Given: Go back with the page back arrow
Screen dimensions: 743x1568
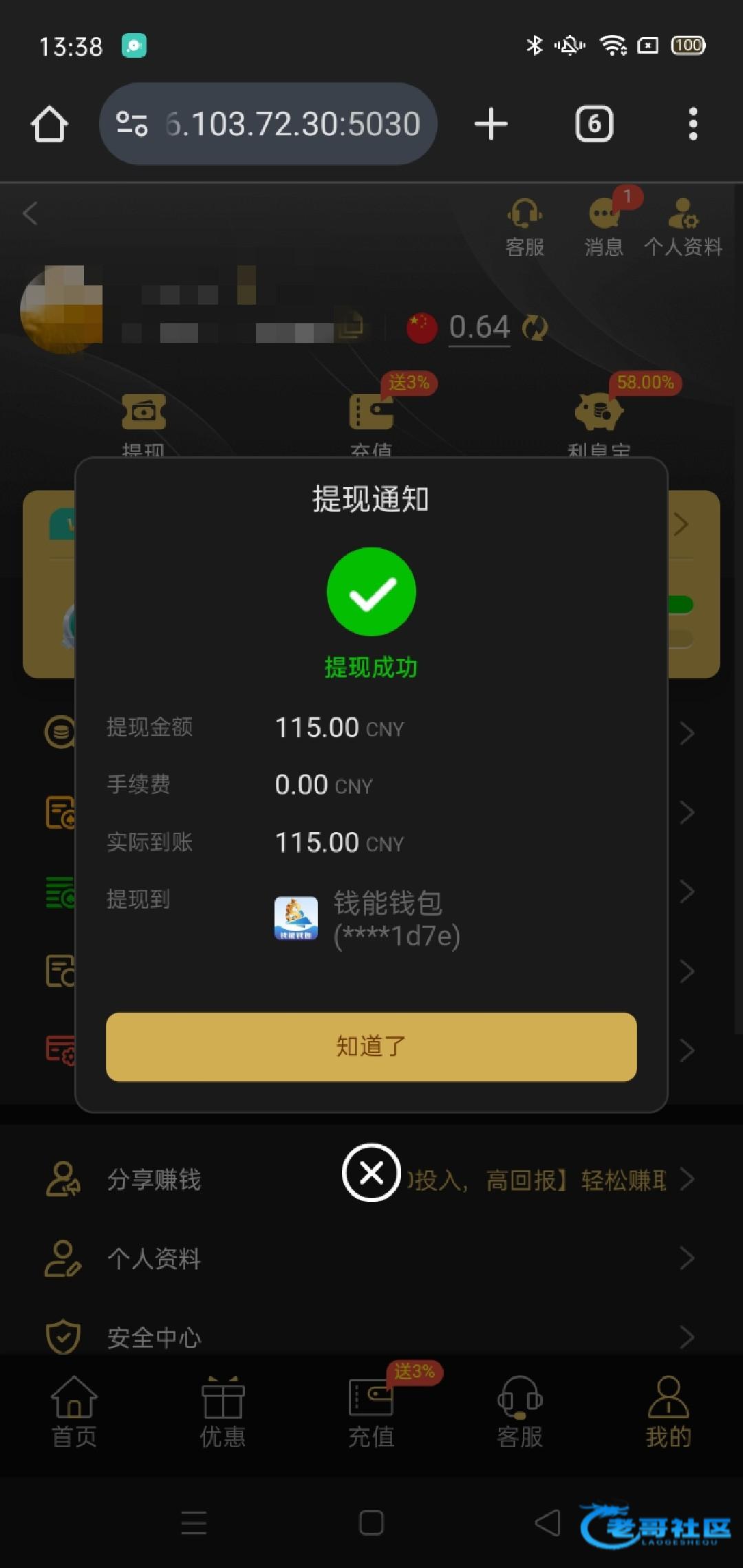Looking at the screenshot, I should tap(30, 213).
